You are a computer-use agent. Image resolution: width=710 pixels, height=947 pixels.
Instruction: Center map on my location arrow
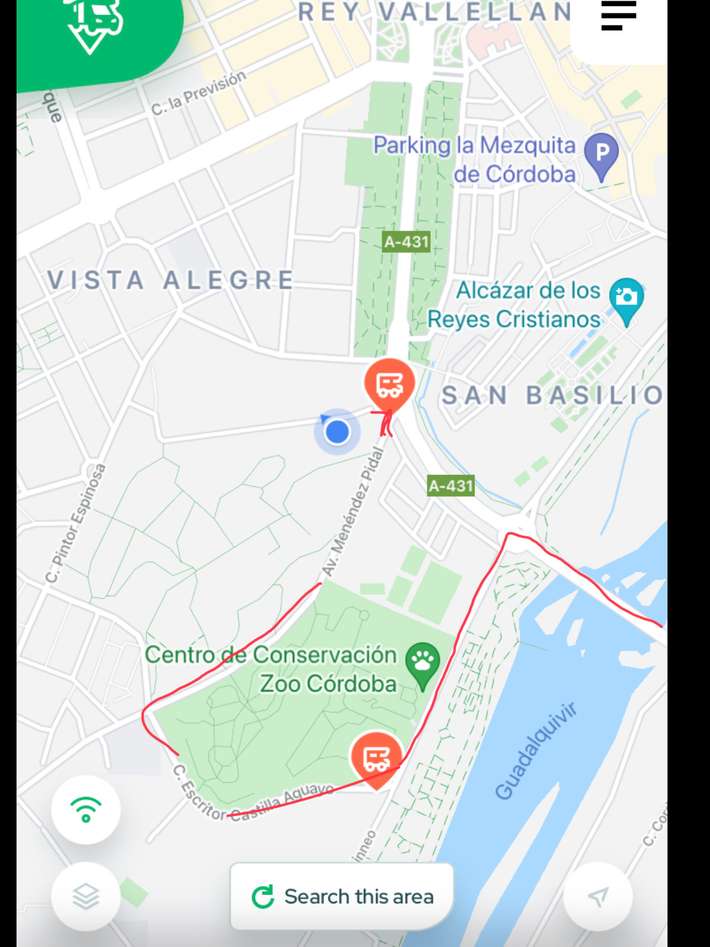598,897
